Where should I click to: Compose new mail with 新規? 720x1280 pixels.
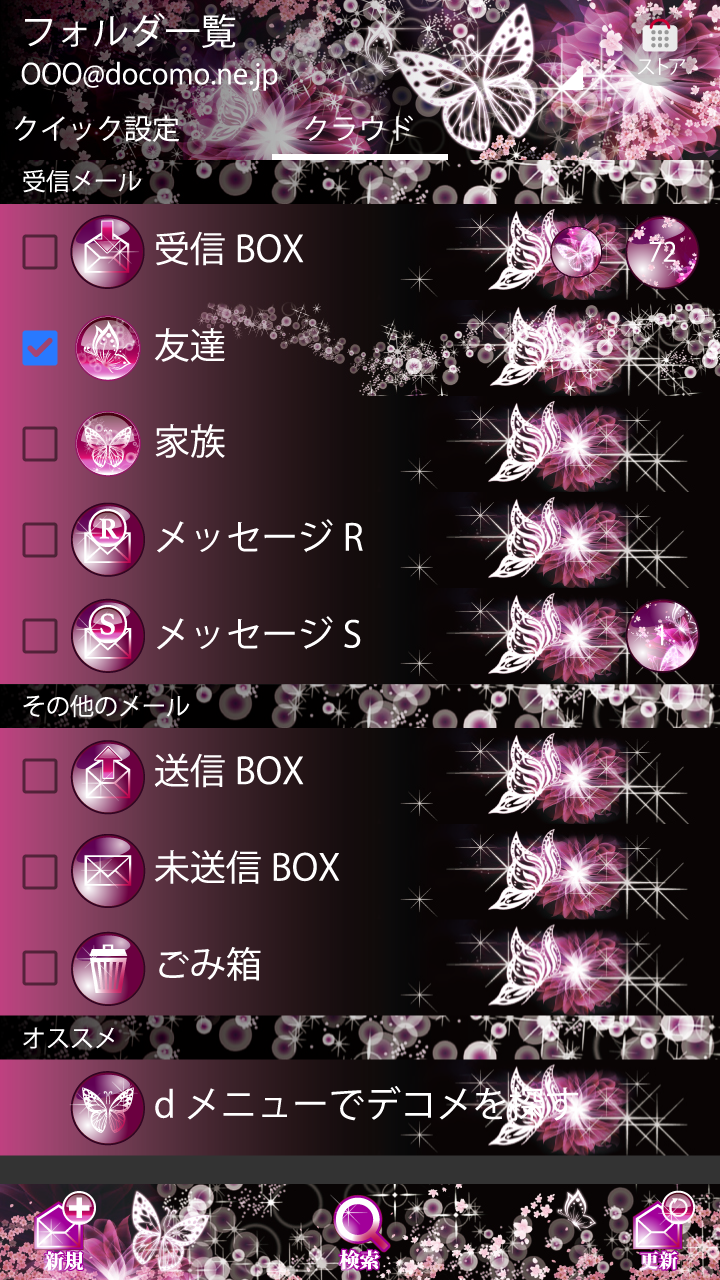65,1232
